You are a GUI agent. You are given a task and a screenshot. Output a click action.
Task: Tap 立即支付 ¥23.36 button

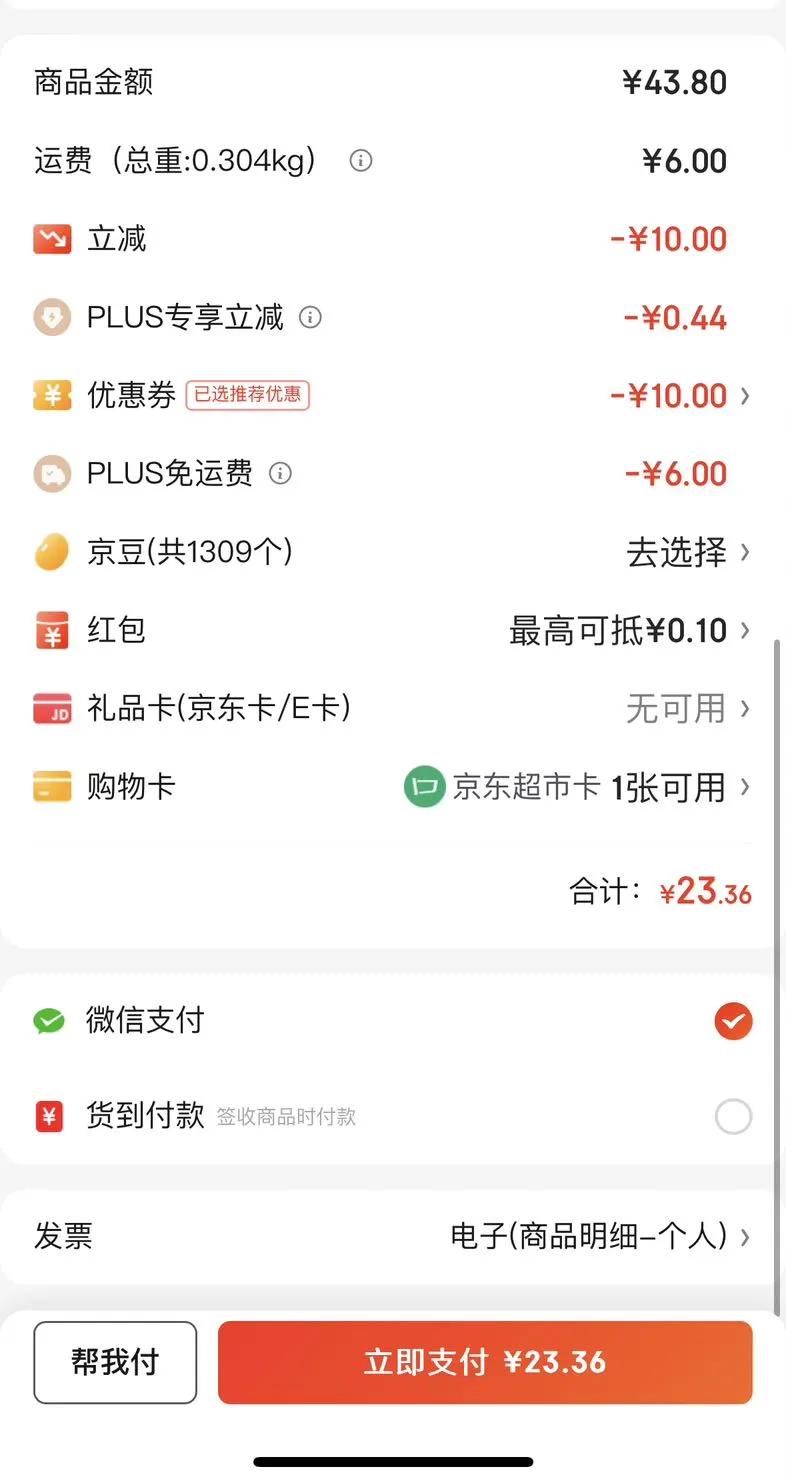pos(485,1362)
